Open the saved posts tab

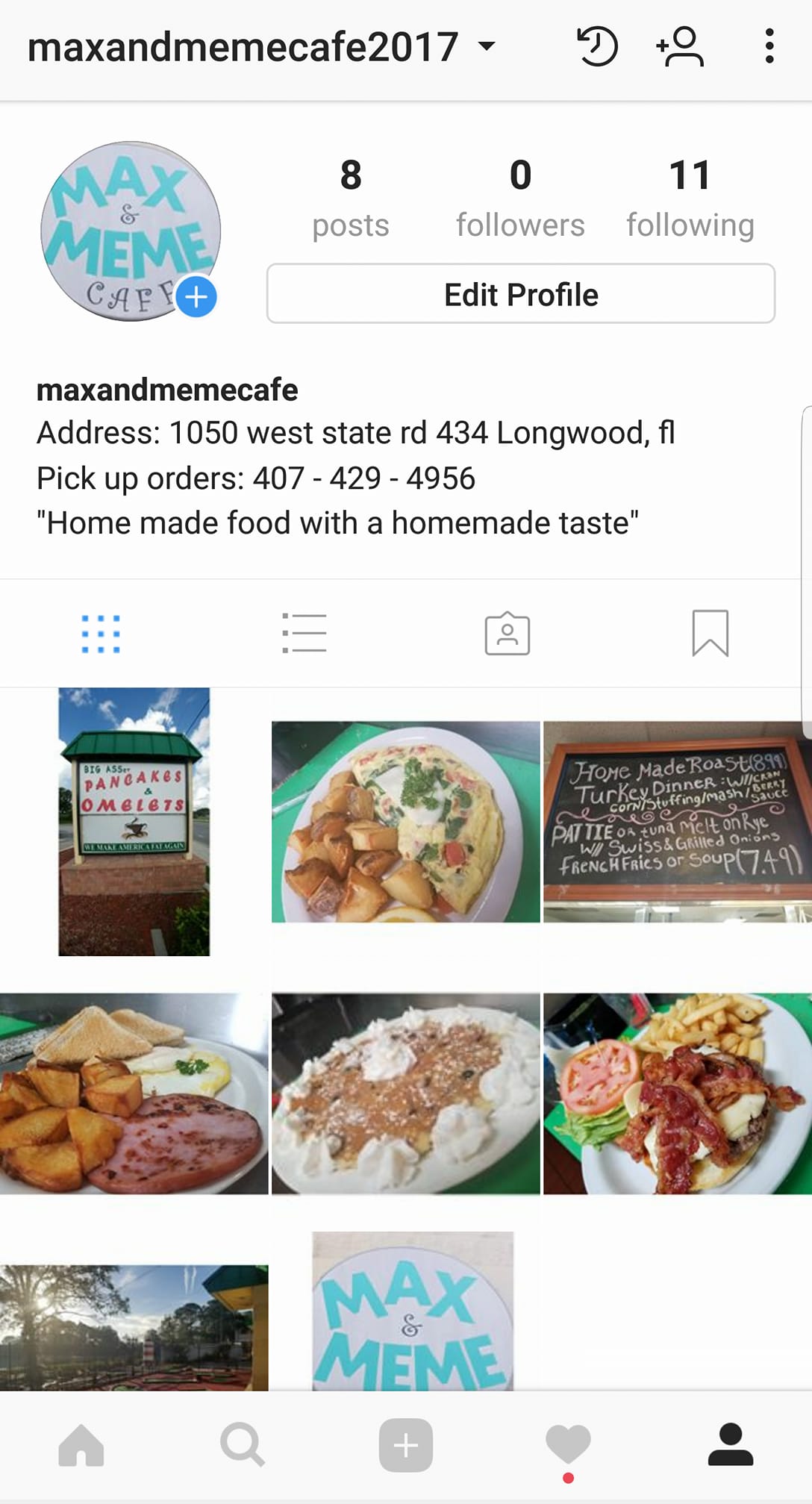[710, 633]
